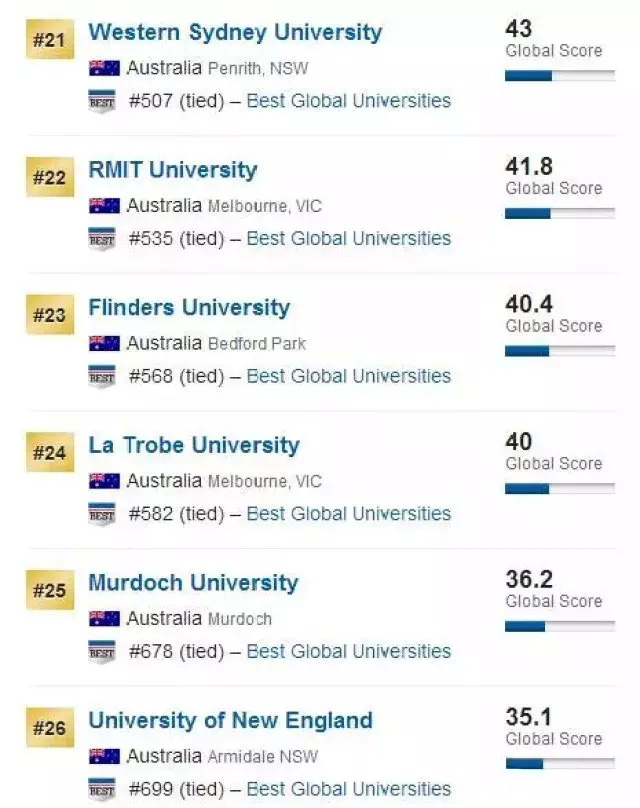Open University of New England page
Screen dimensions: 640x808
[230, 720]
